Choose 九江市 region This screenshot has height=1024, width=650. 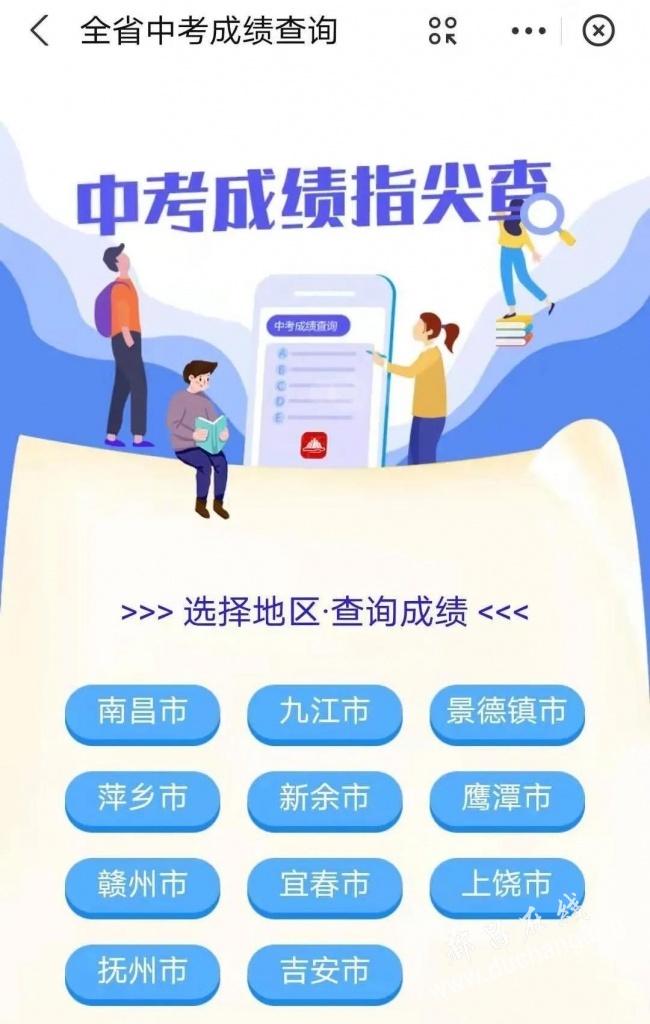pos(324,712)
